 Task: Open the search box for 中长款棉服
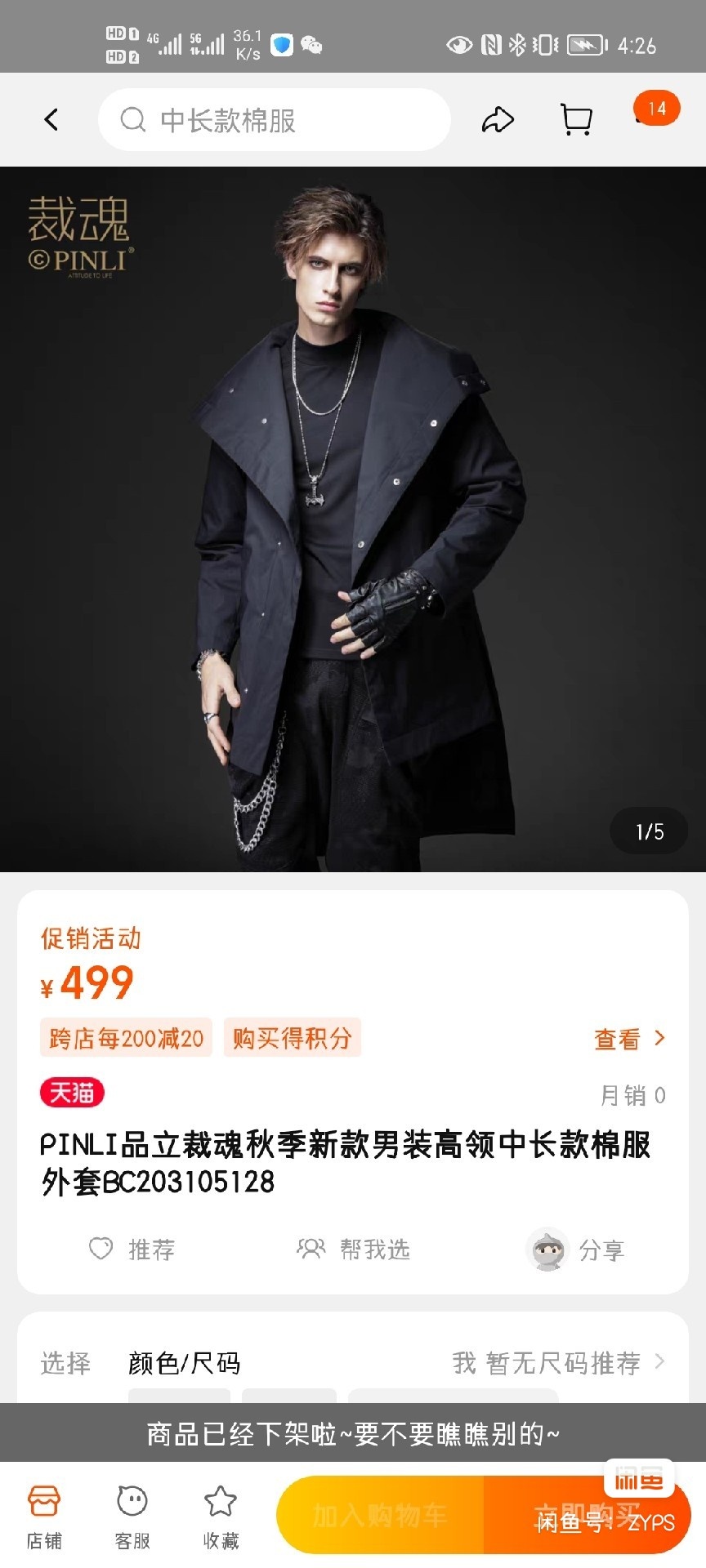[274, 120]
